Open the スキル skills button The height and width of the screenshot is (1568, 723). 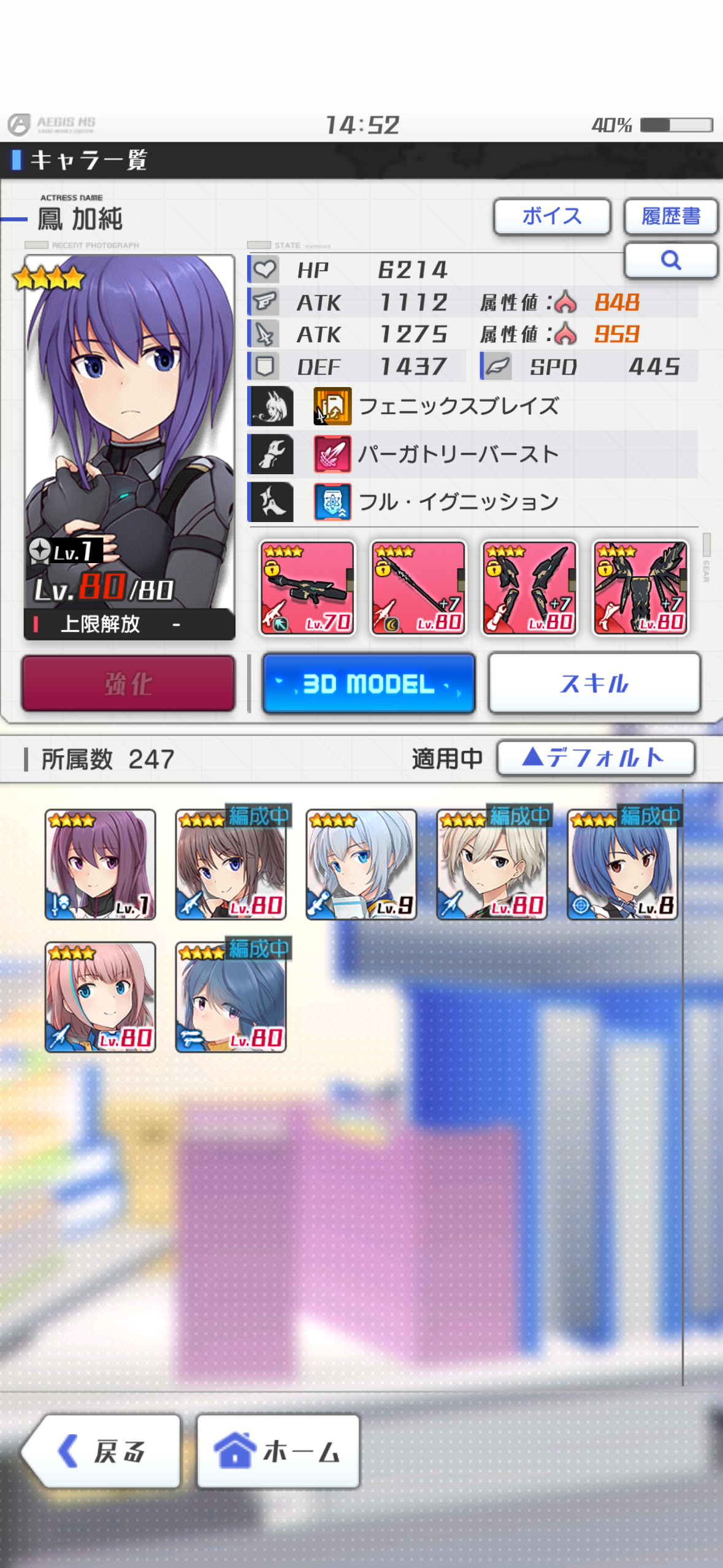[x=594, y=683]
